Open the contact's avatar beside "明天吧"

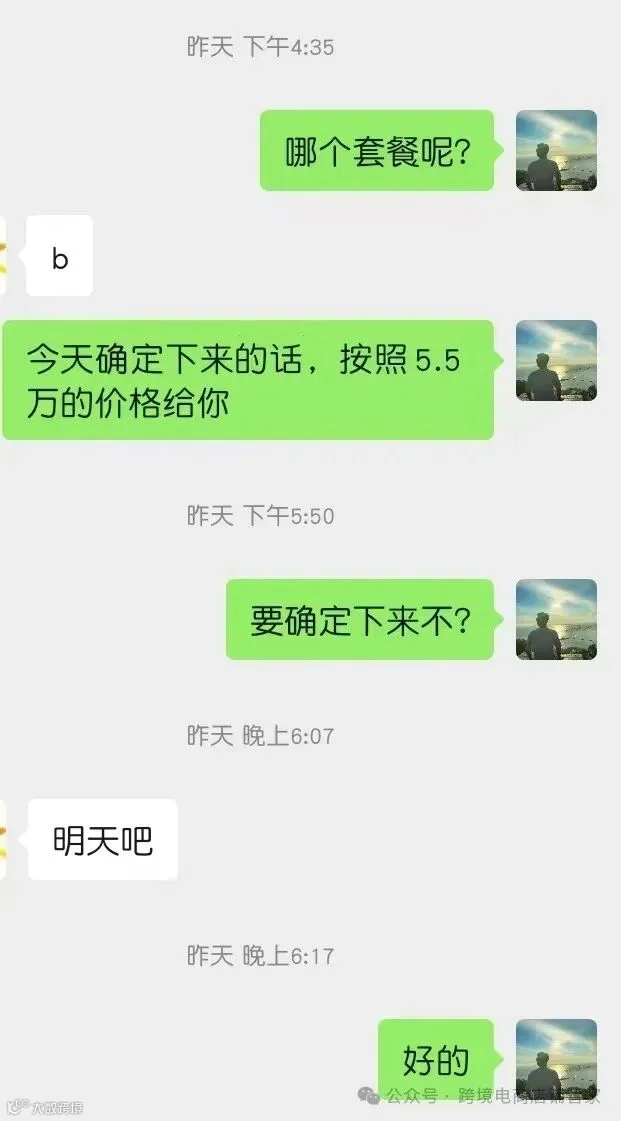coord(3,839)
